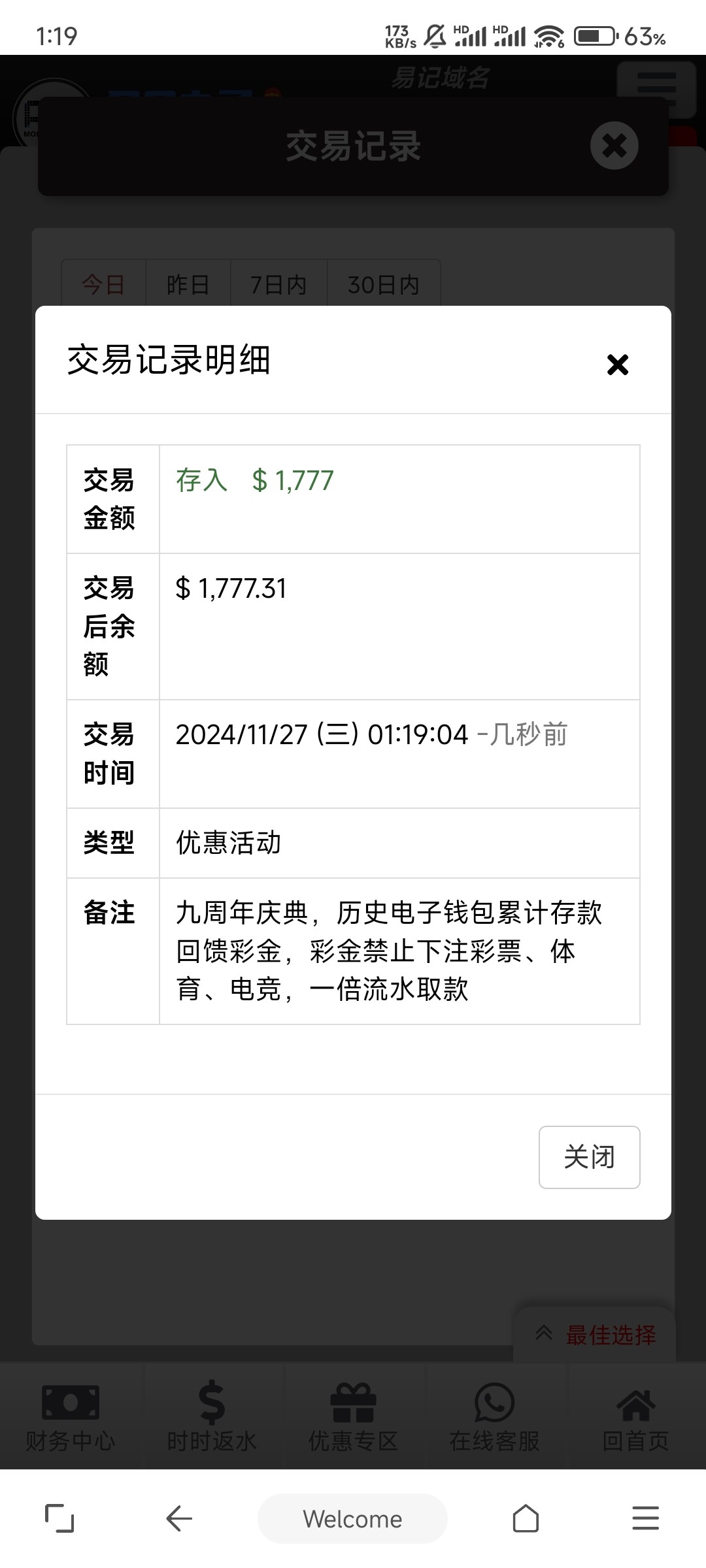This screenshot has height=1568, width=706.
Task: Choose the 7日内 date range
Action: 277,284
